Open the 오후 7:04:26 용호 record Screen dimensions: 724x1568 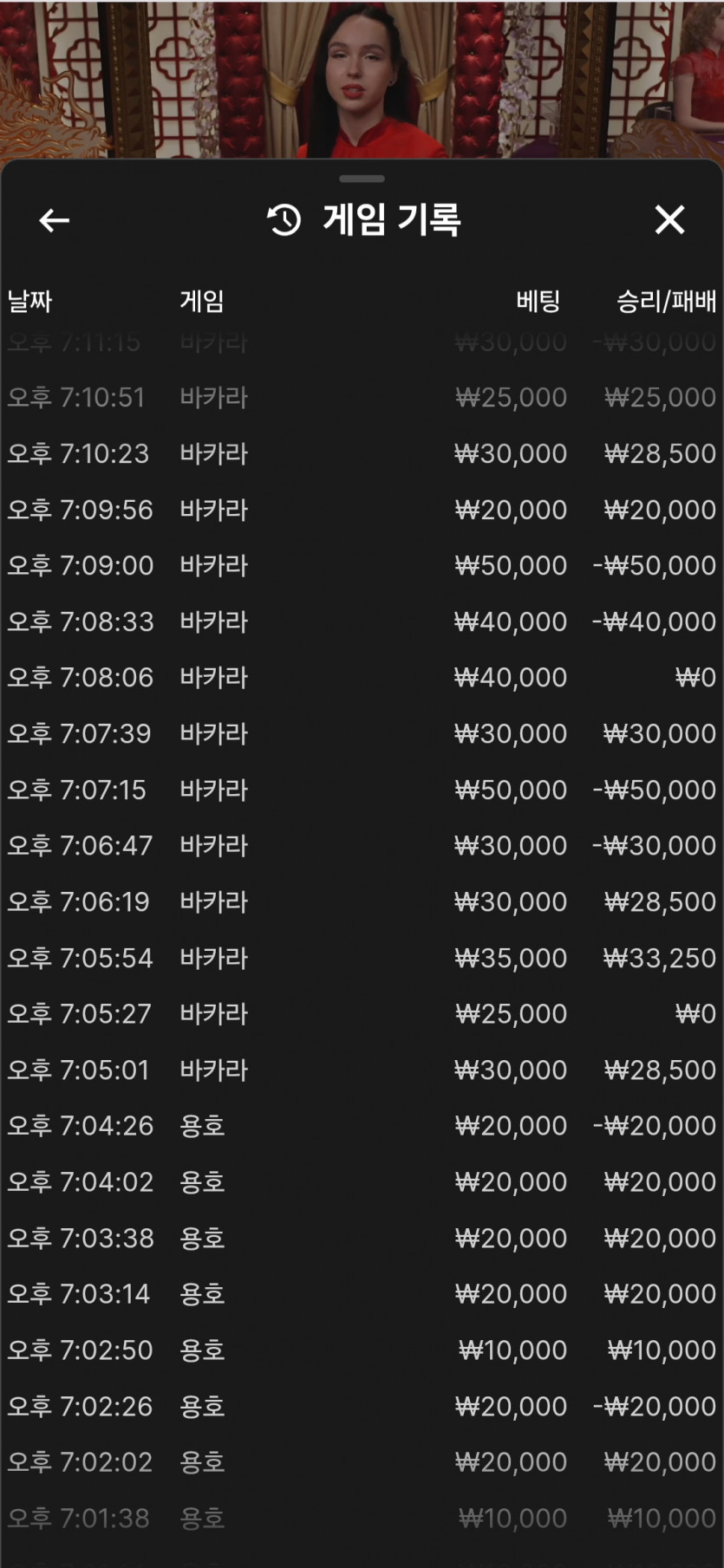(362, 1125)
